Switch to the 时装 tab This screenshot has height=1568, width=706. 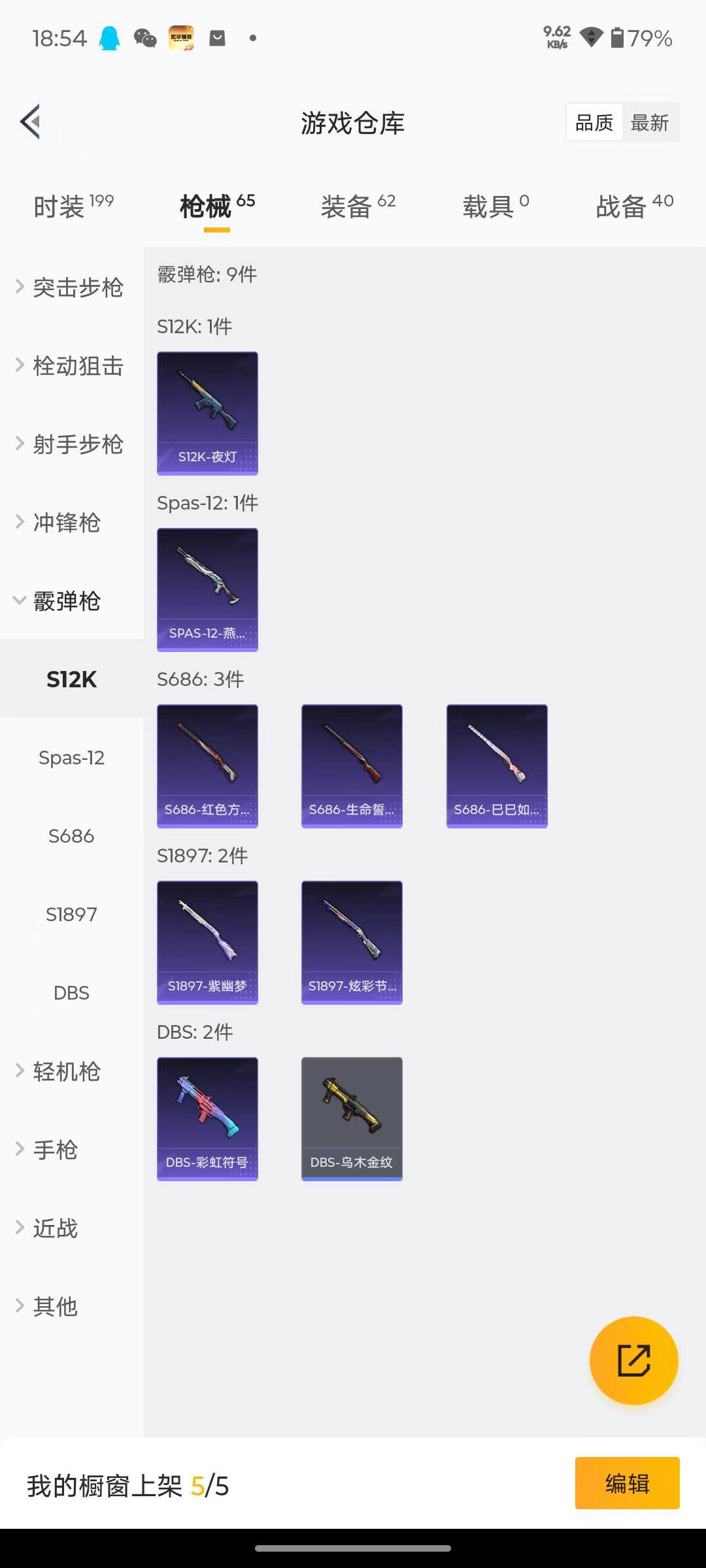(x=73, y=206)
